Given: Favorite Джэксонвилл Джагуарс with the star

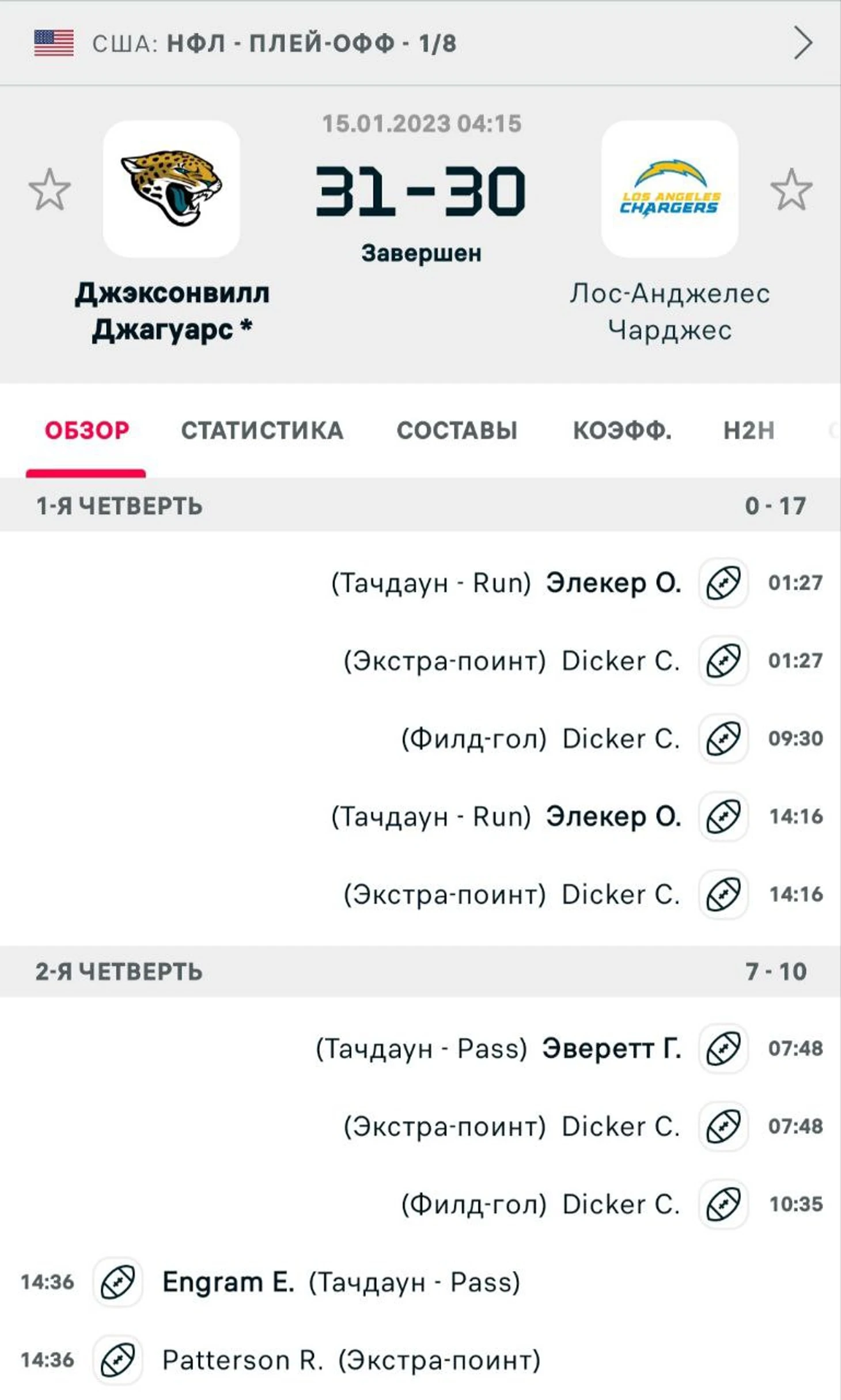Looking at the screenshot, I should 50,190.
